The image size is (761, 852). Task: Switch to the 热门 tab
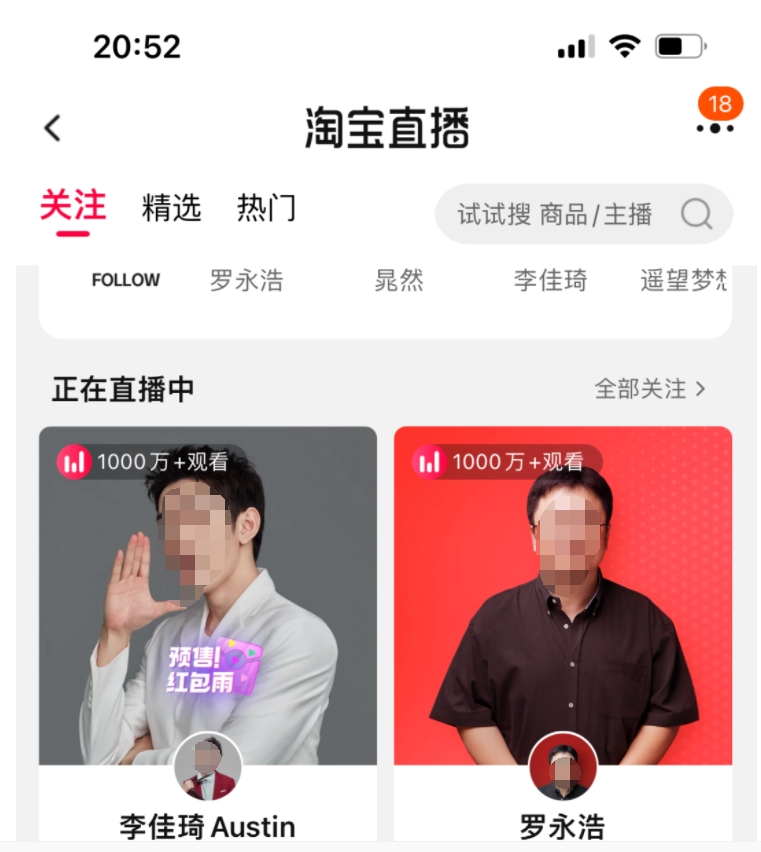pyautogui.click(x=266, y=208)
